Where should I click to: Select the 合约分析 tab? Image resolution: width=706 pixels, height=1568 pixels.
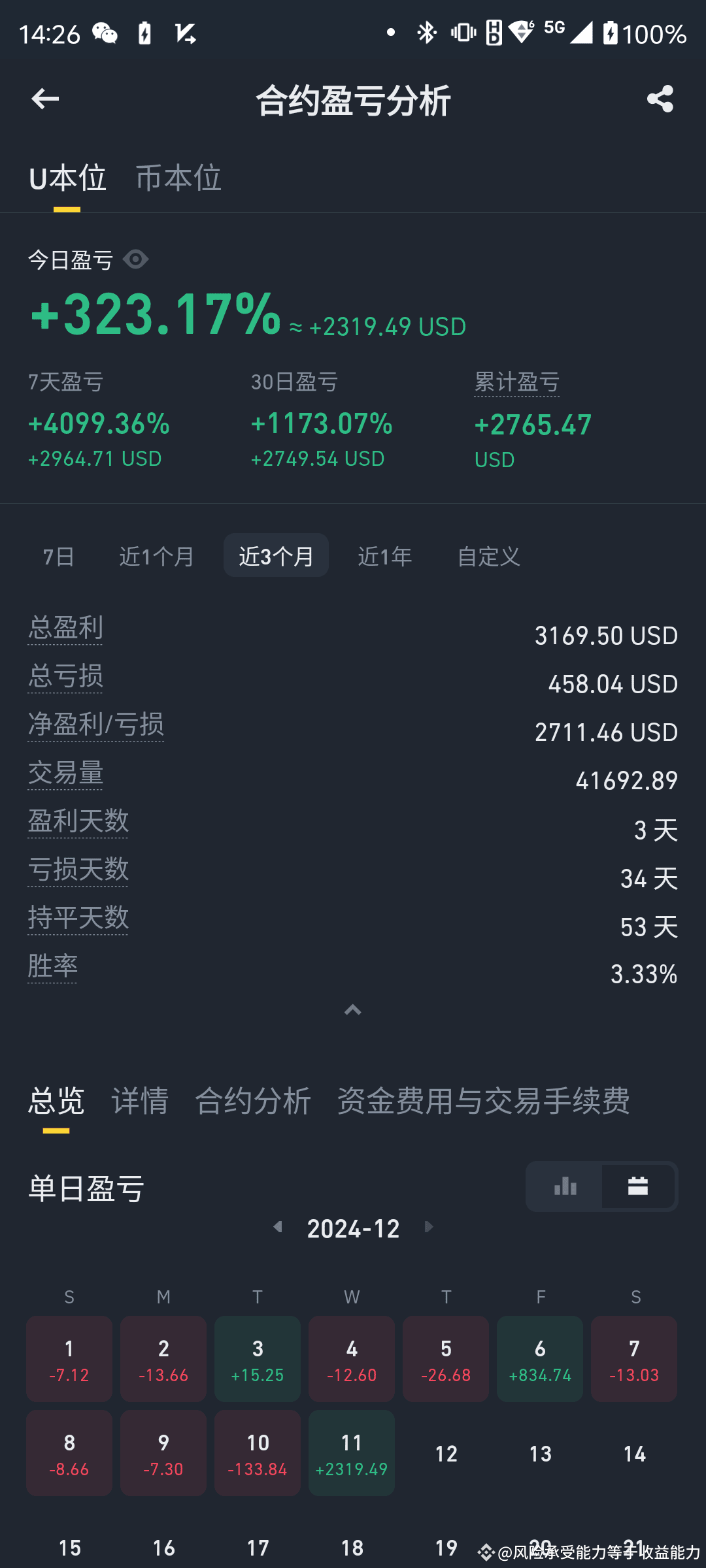[254, 1102]
